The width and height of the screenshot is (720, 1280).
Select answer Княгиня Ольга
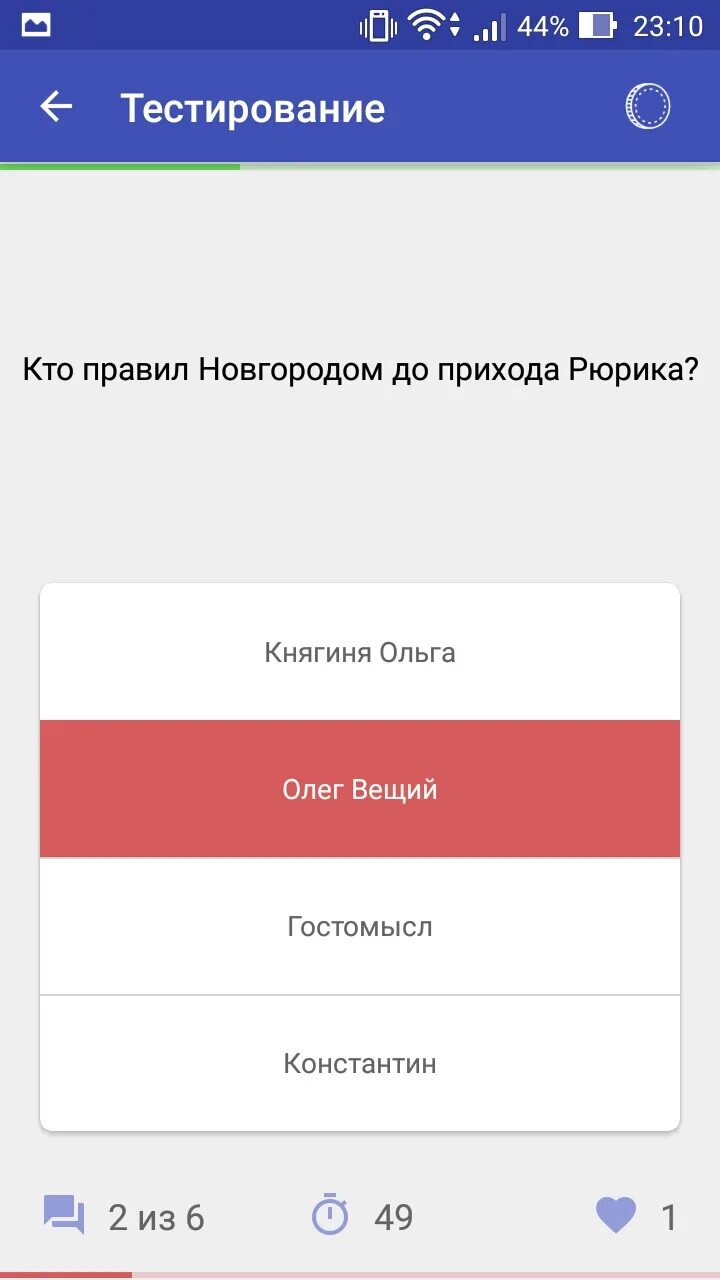pyautogui.click(x=360, y=652)
